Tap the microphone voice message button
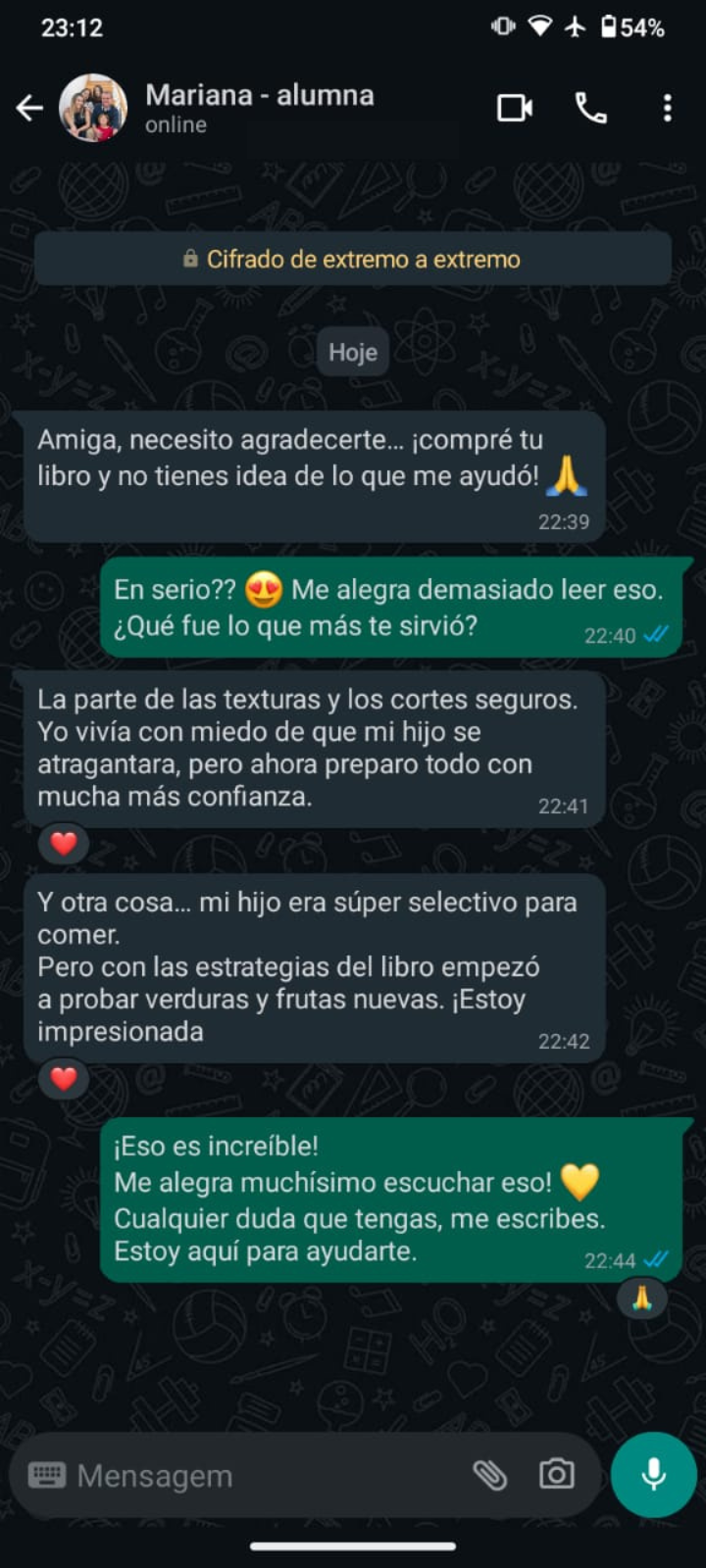This screenshot has width=706, height=1568. pyautogui.click(x=653, y=1475)
